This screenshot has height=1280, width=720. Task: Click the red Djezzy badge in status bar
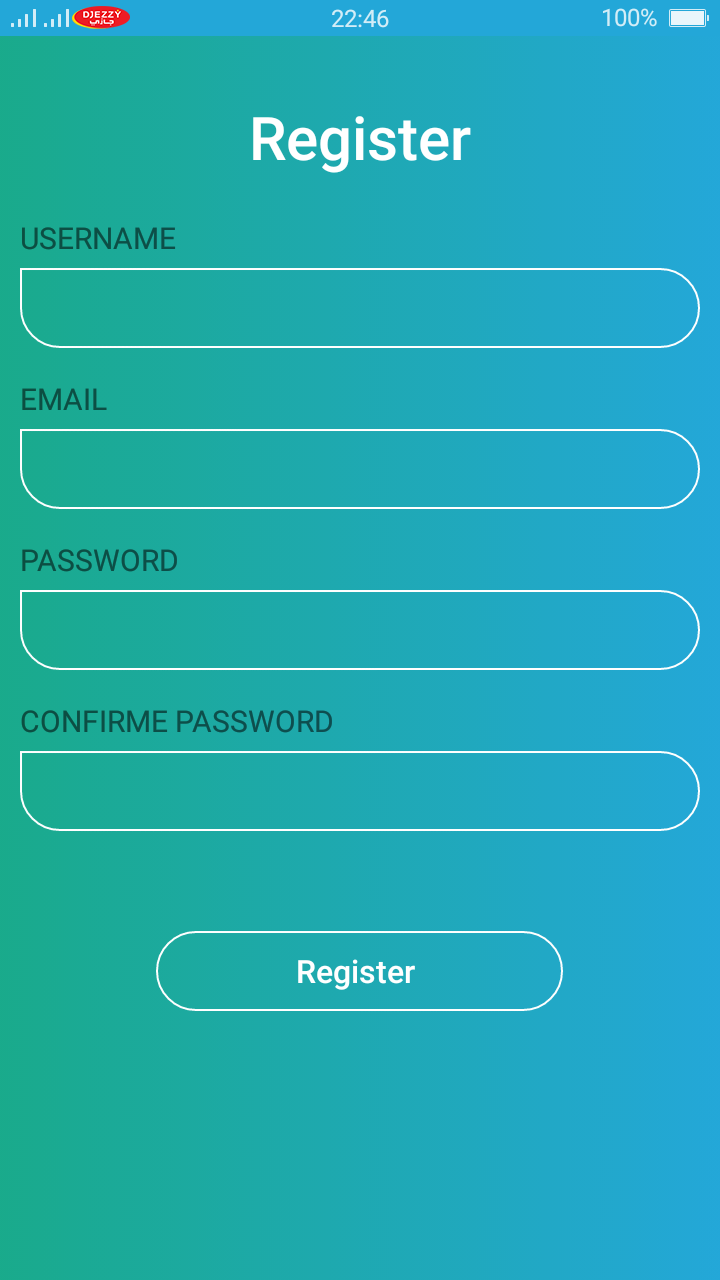tap(100, 16)
